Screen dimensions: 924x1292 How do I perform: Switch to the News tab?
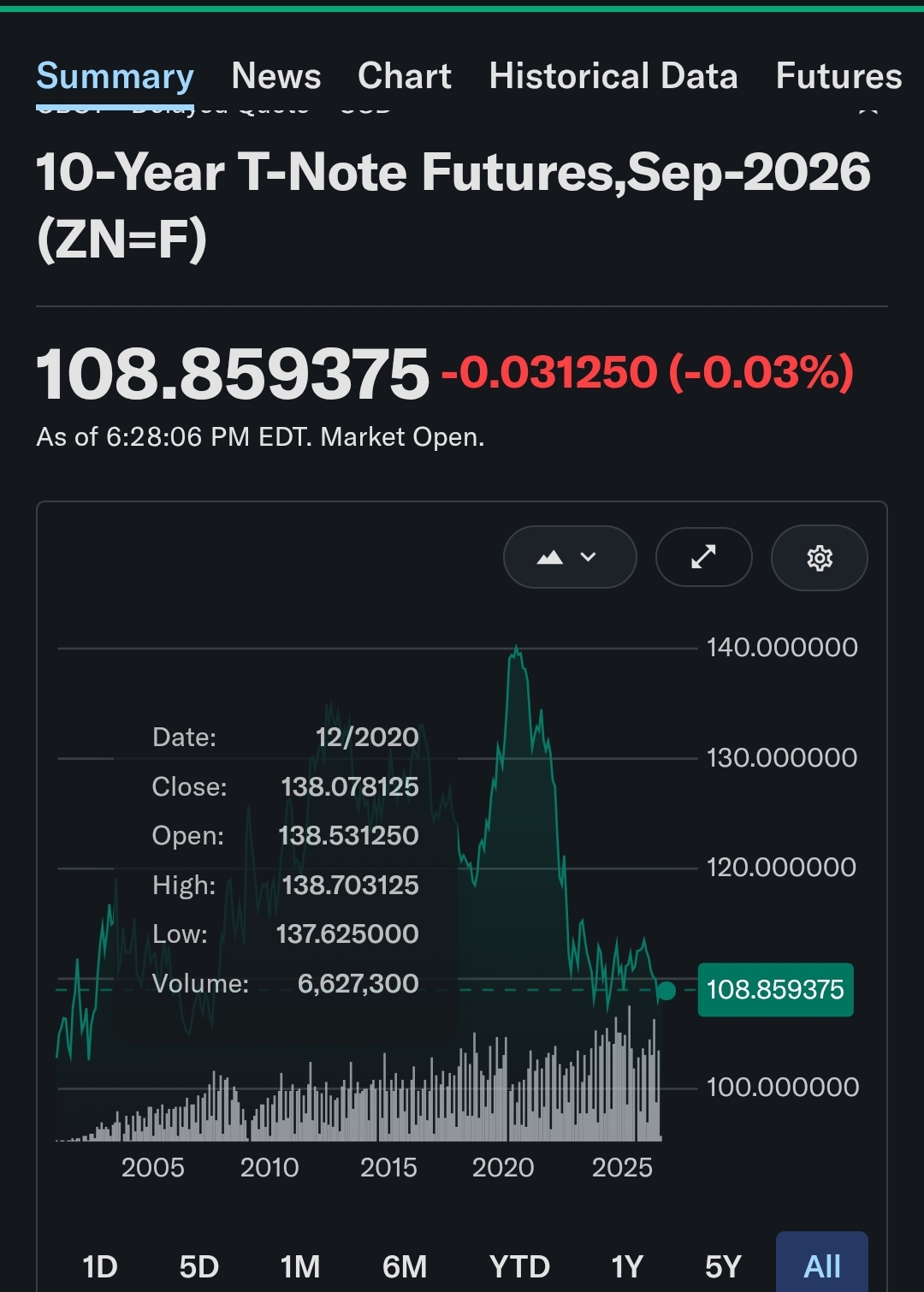click(276, 76)
